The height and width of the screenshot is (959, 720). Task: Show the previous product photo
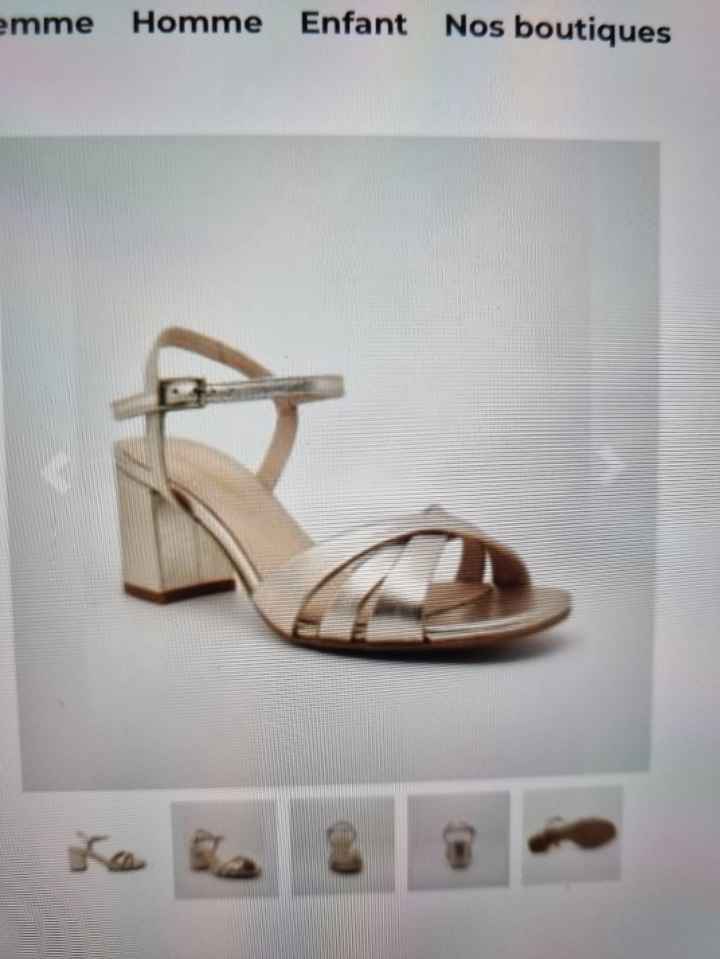tap(57, 471)
